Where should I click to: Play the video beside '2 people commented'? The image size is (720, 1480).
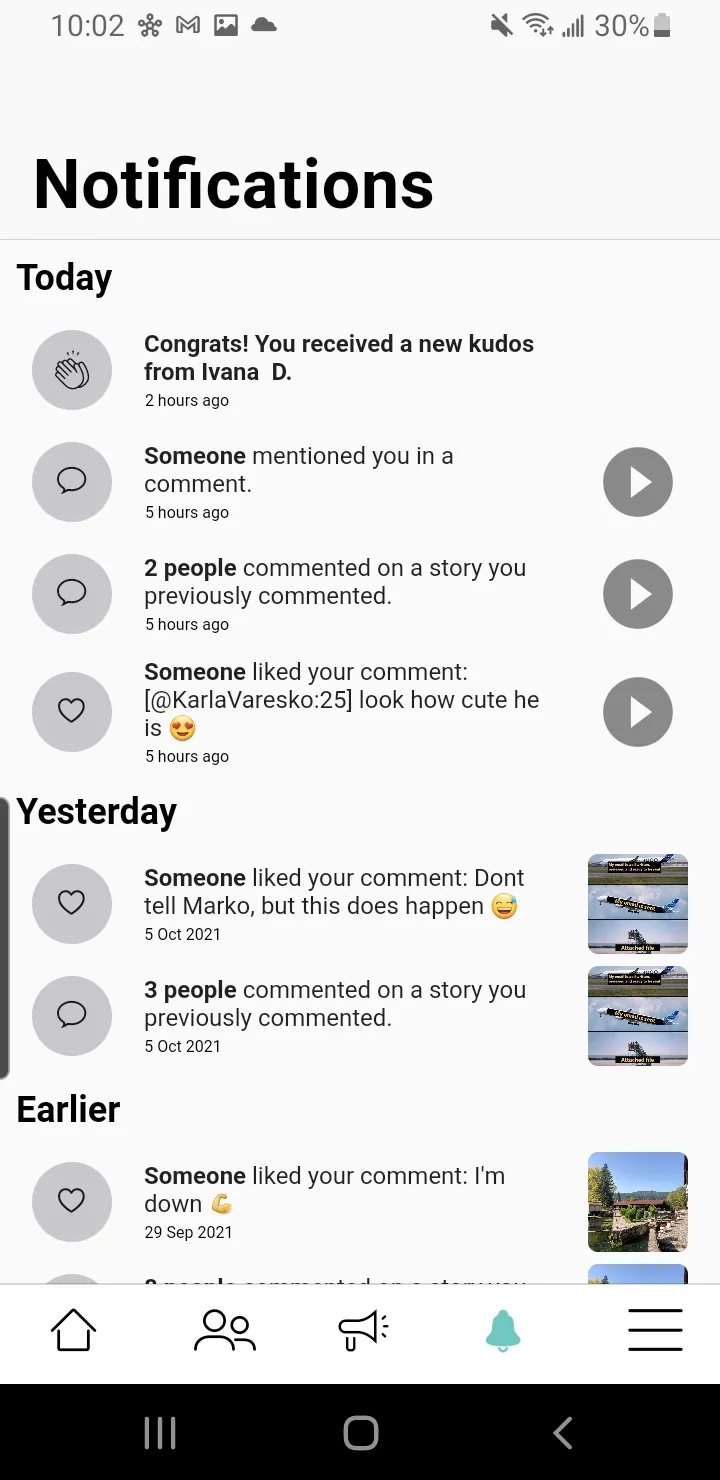pyautogui.click(x=637, y=594)
